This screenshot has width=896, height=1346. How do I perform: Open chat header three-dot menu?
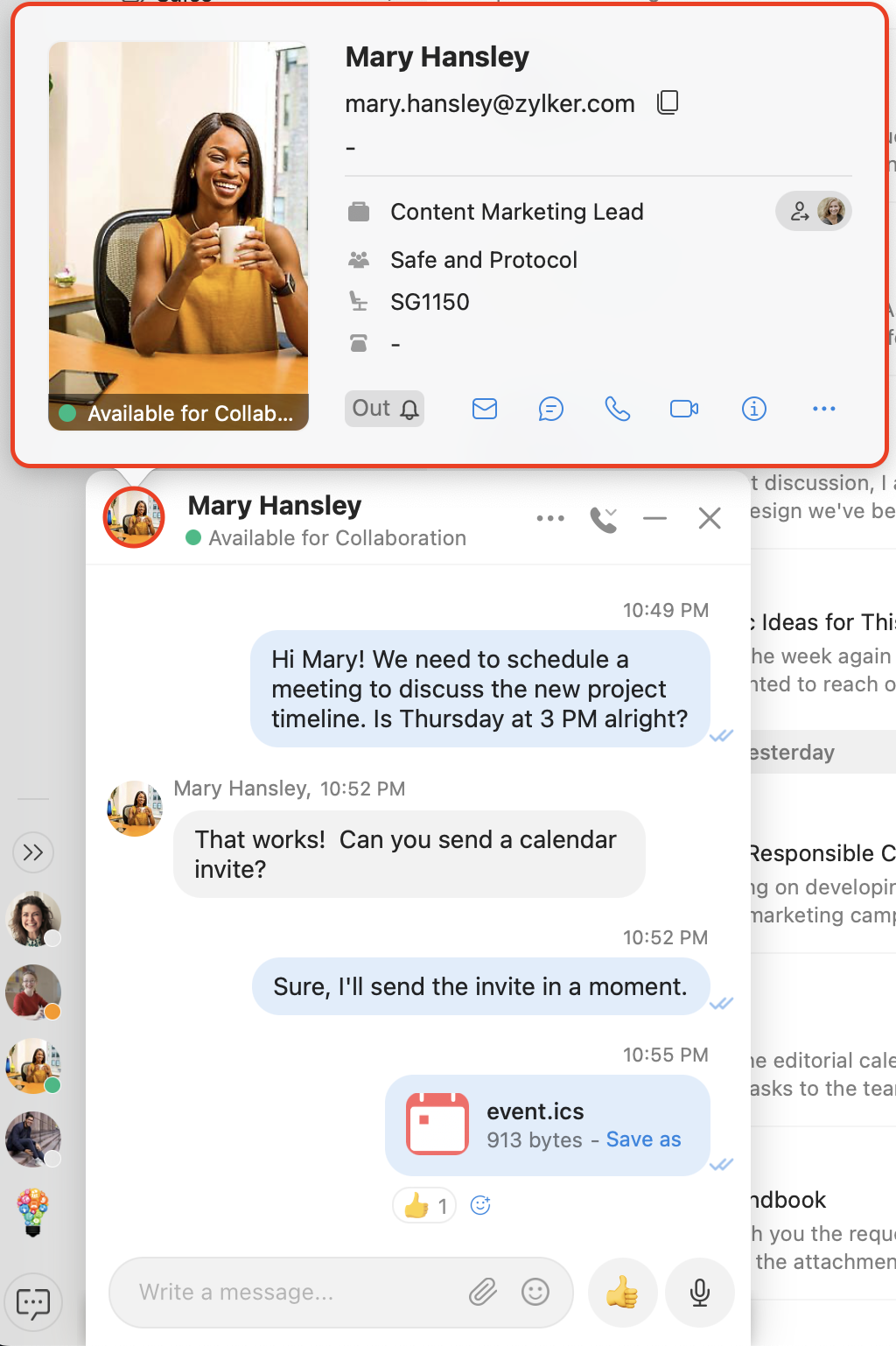pyautogui.click(x=550, y=519)
